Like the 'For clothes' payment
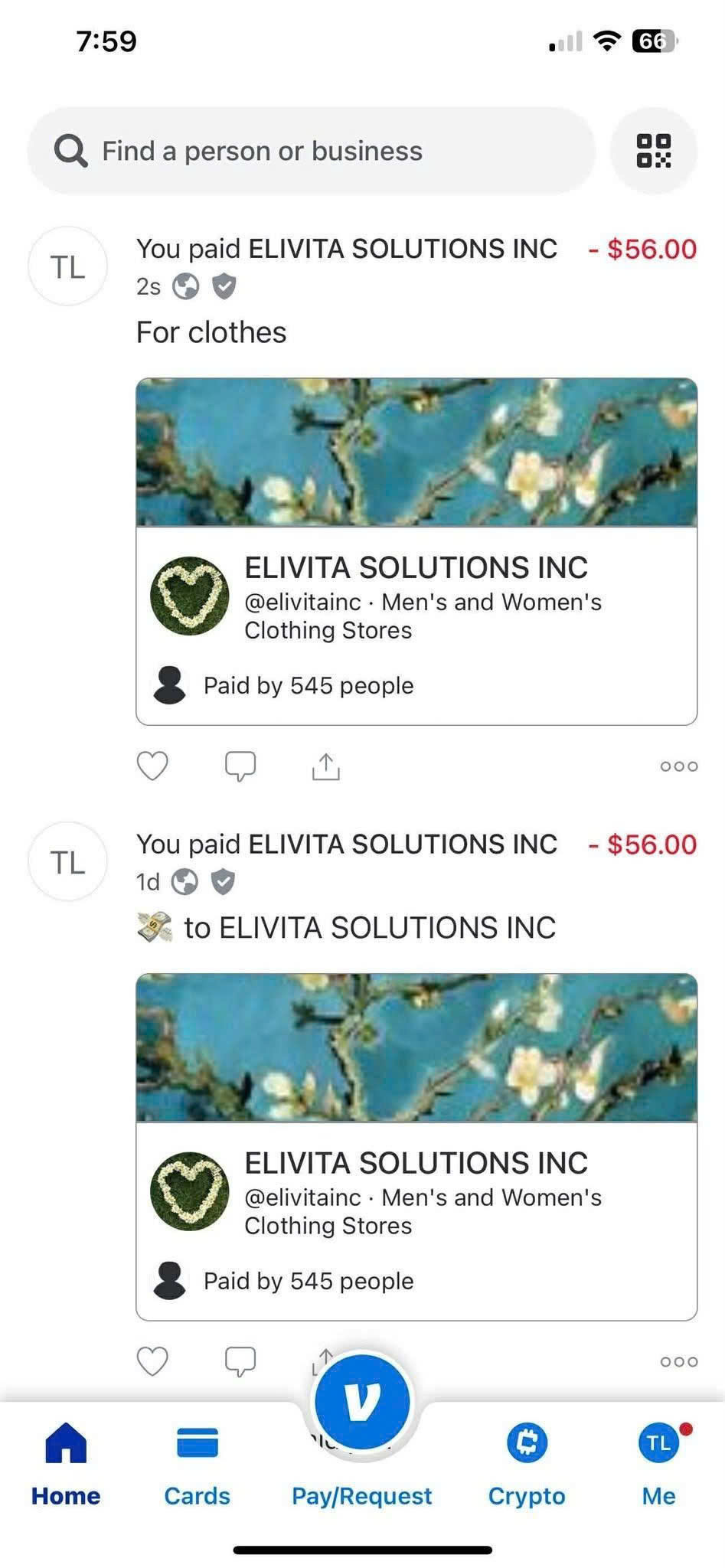 coord(152,766)
